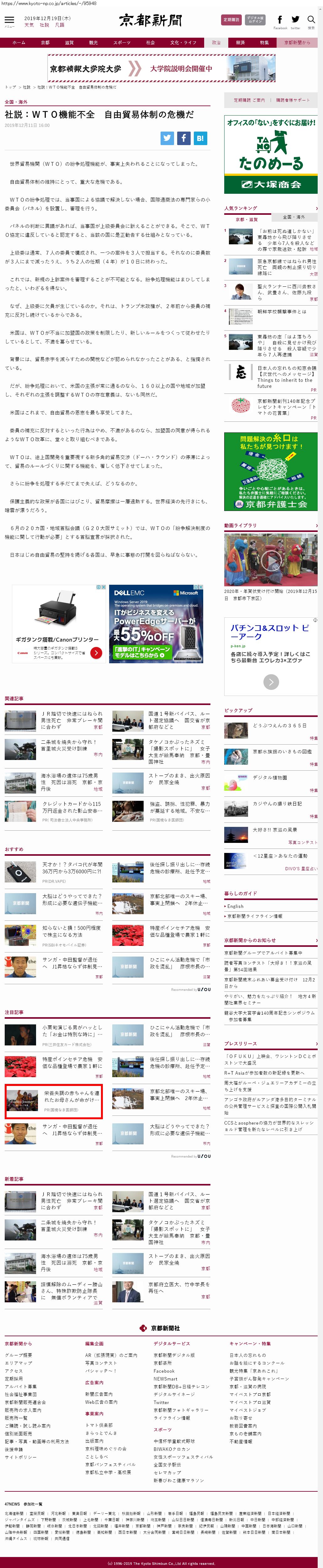Open the 購読者様サポート link

[x=293, y=100]
